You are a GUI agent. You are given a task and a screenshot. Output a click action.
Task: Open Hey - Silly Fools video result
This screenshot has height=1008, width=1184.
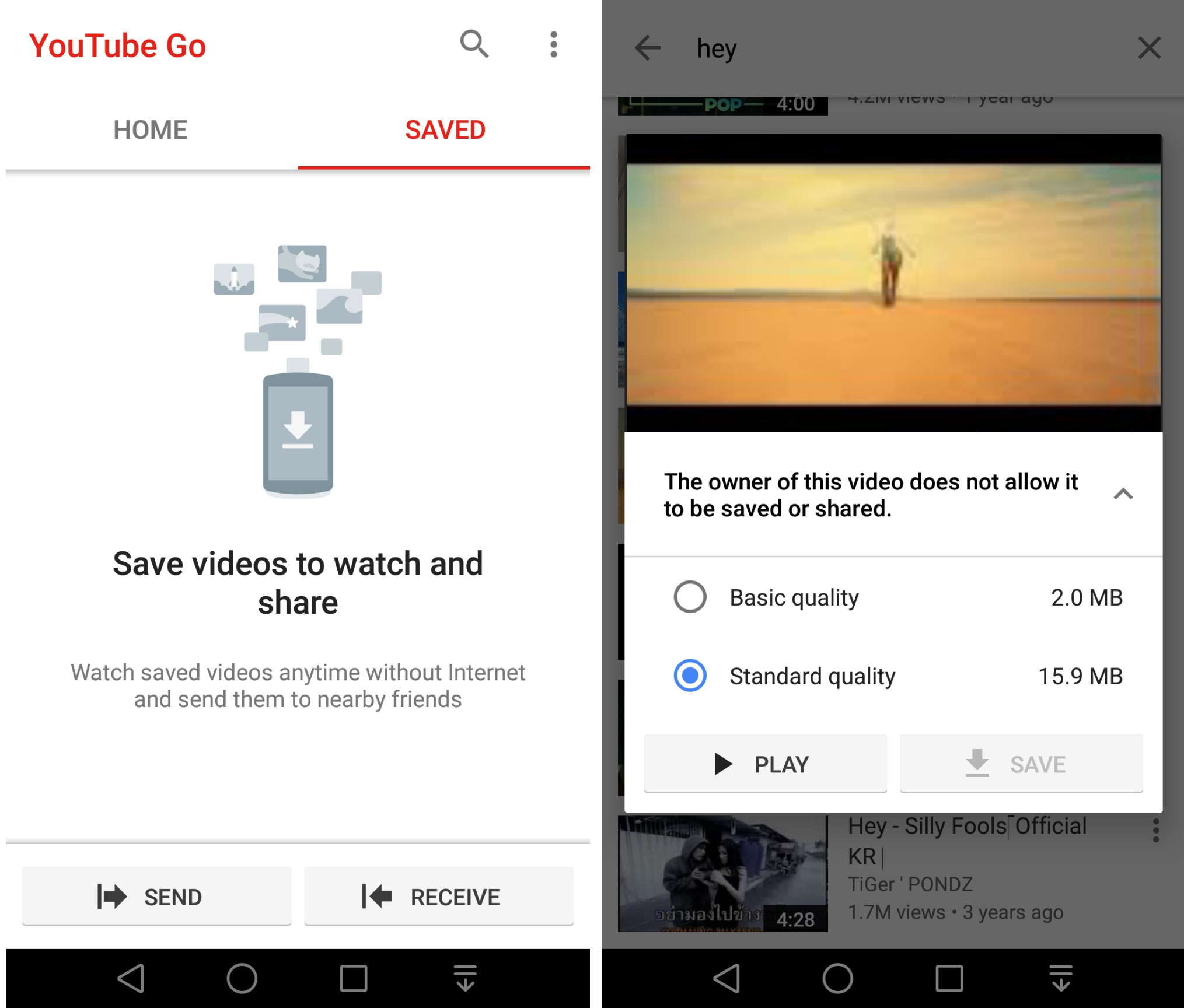[966, 841]
